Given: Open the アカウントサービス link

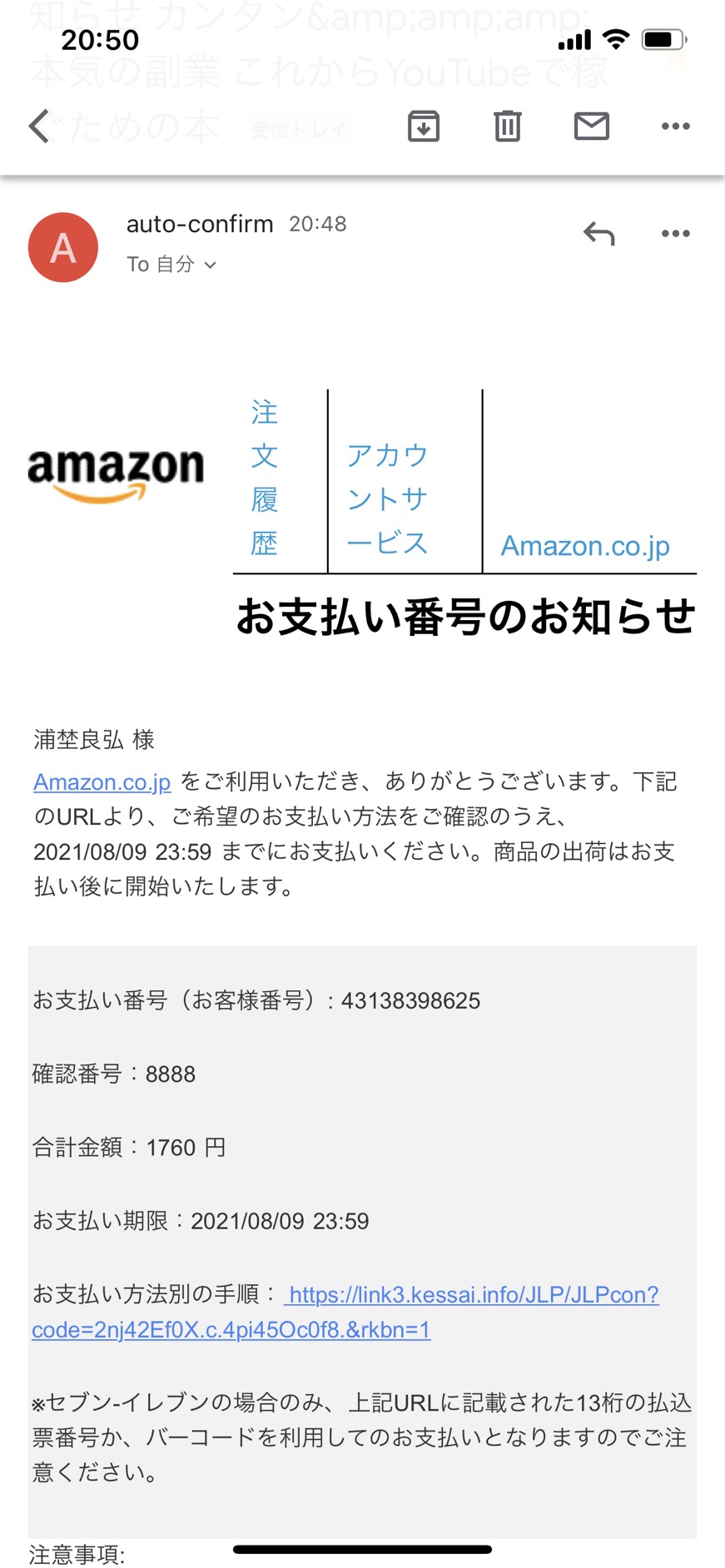Looking at the screenshot, I should 387,499.
